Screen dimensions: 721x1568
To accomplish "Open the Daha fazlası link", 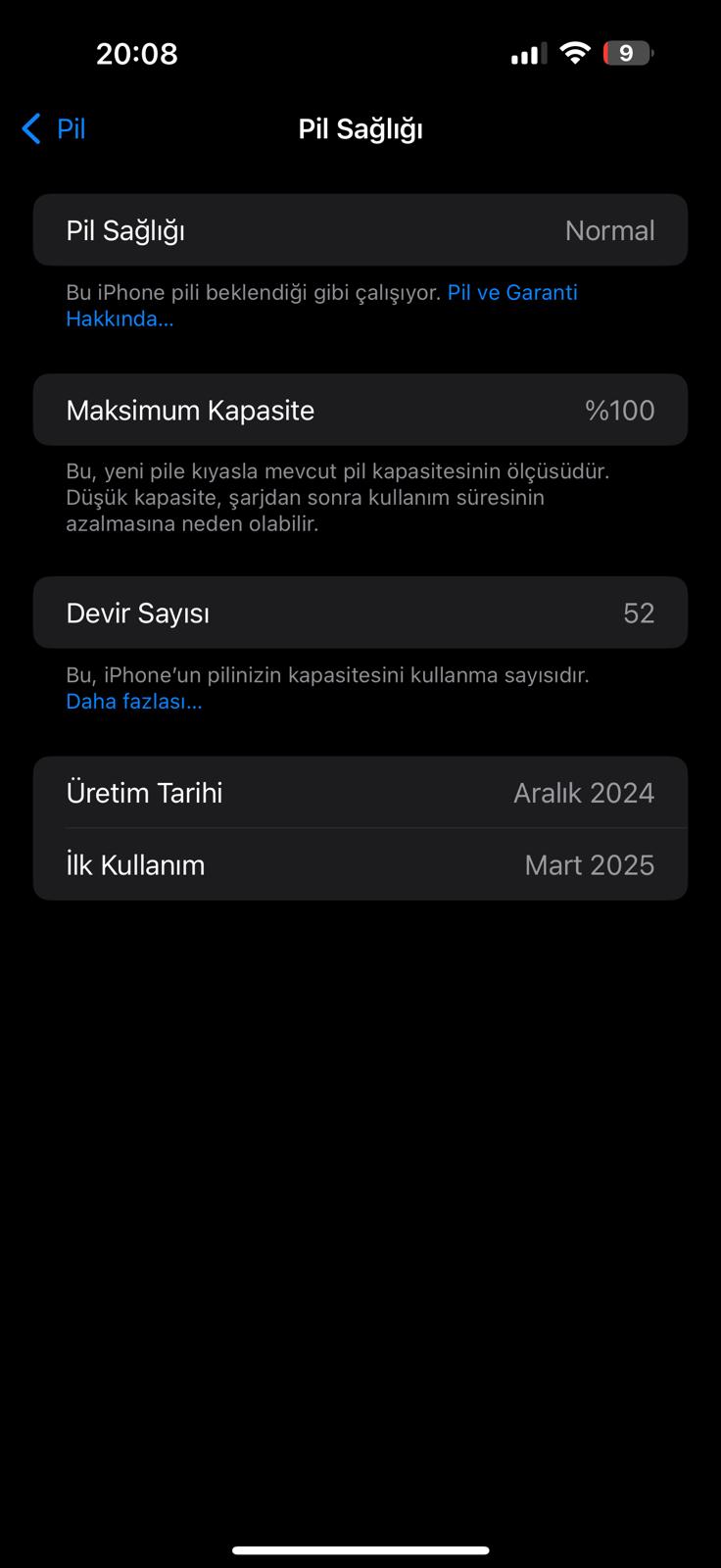I will (134, 702).
